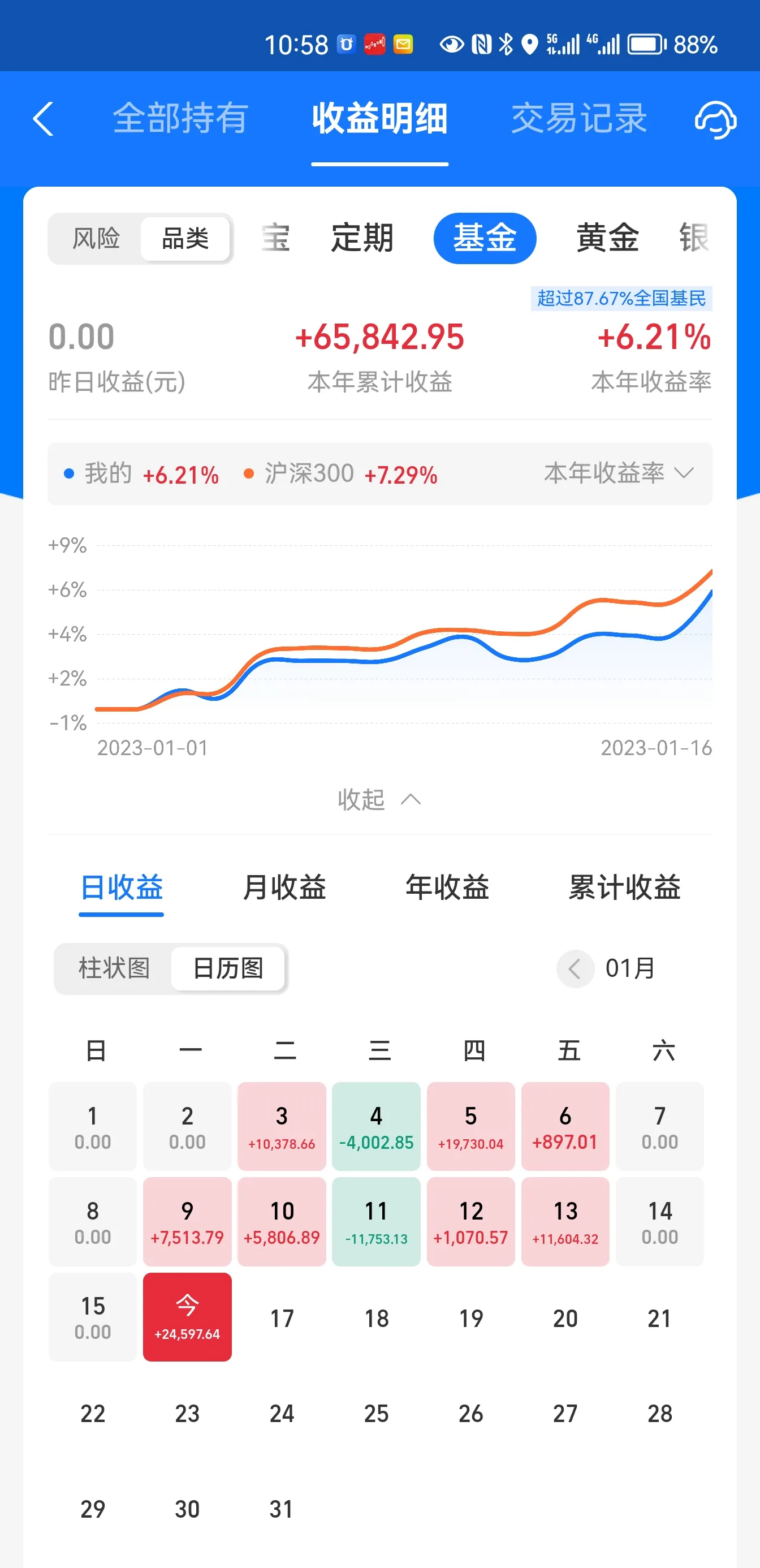The image size is (760, 1568).
Task: Select the 基金 category chip
Action: click(485, 238)
